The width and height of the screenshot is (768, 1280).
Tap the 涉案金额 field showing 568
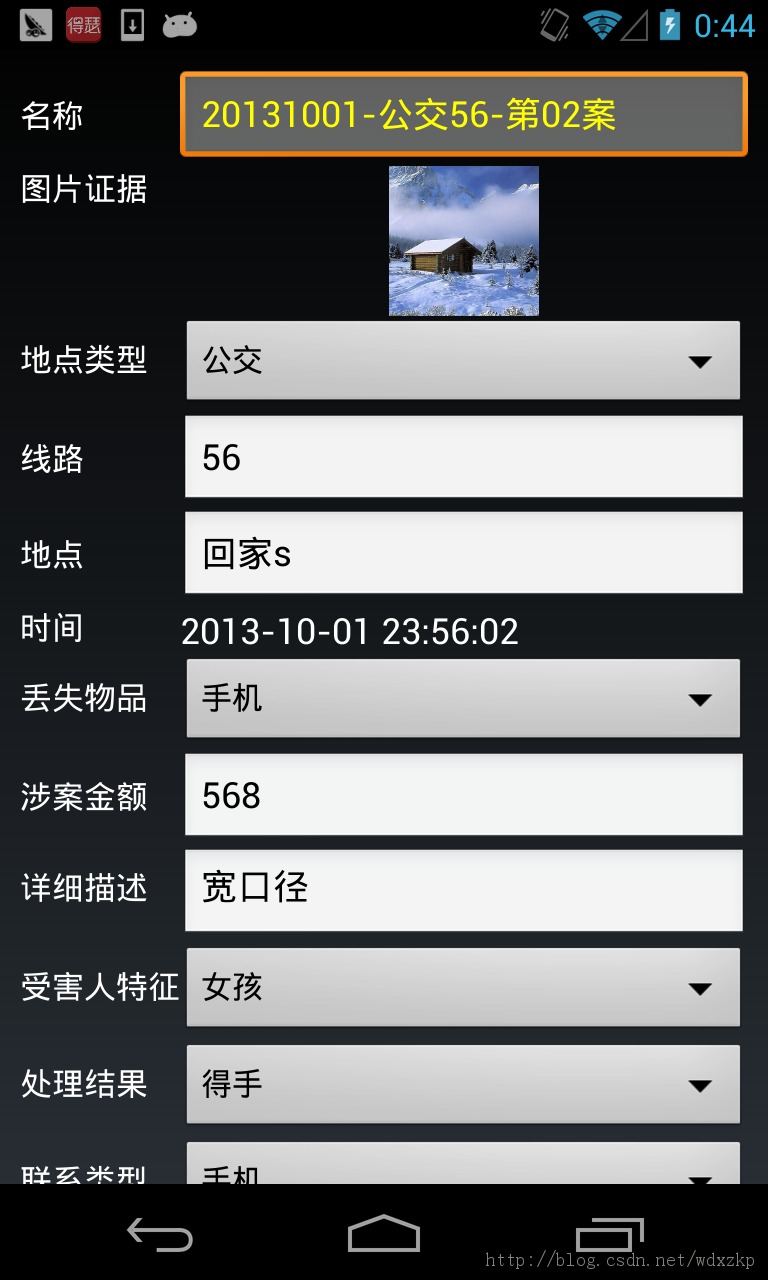point(463,794)
